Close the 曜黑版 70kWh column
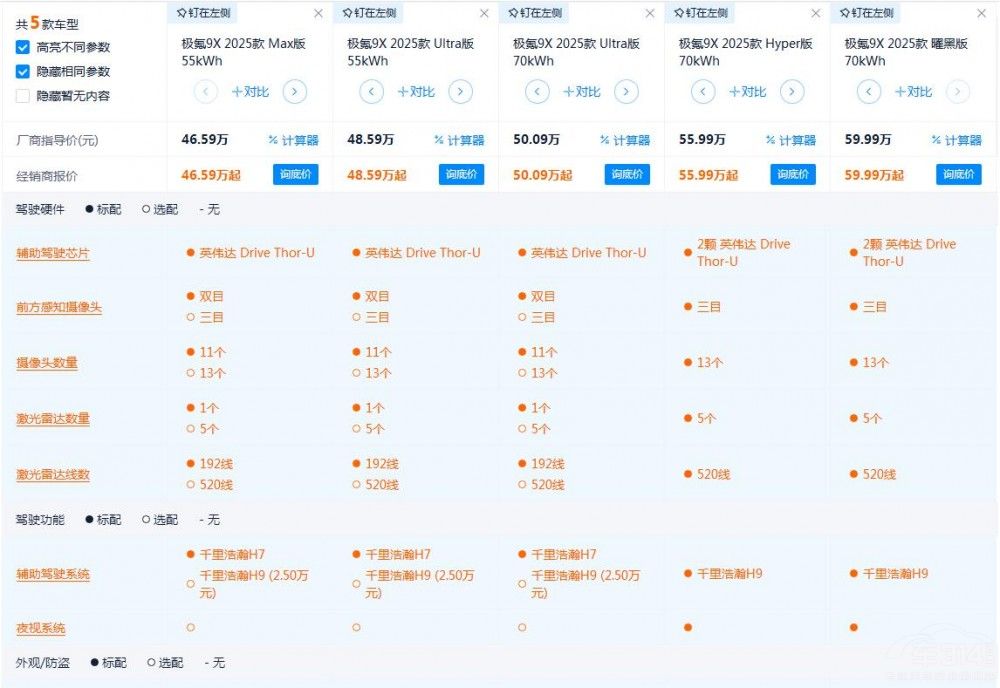Image resolution: width=1000 pixels, height=688 pixels. pyautogui.click(x=981, y=13)
